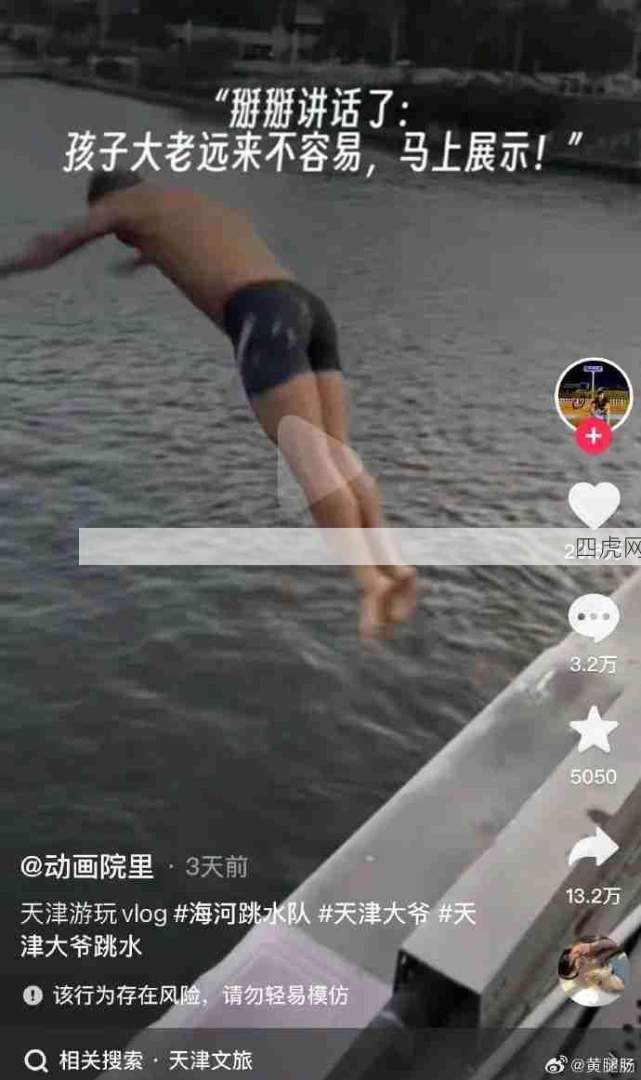Visit the @动画院里 account name
The height and width of the screenshot is (1080, 641).
pyautogui.click(x=87, y=866)
